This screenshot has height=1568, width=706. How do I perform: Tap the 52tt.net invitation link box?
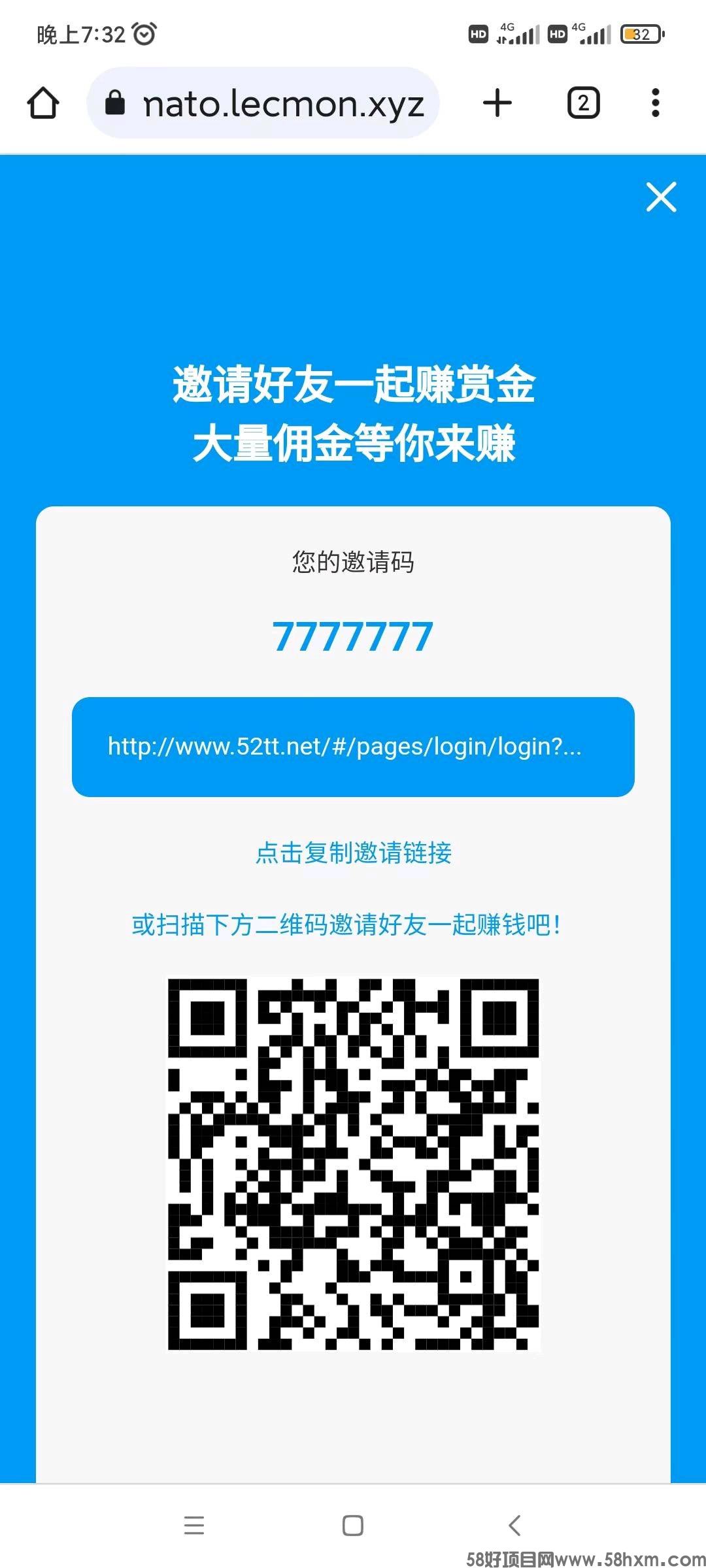pos(353,747)
